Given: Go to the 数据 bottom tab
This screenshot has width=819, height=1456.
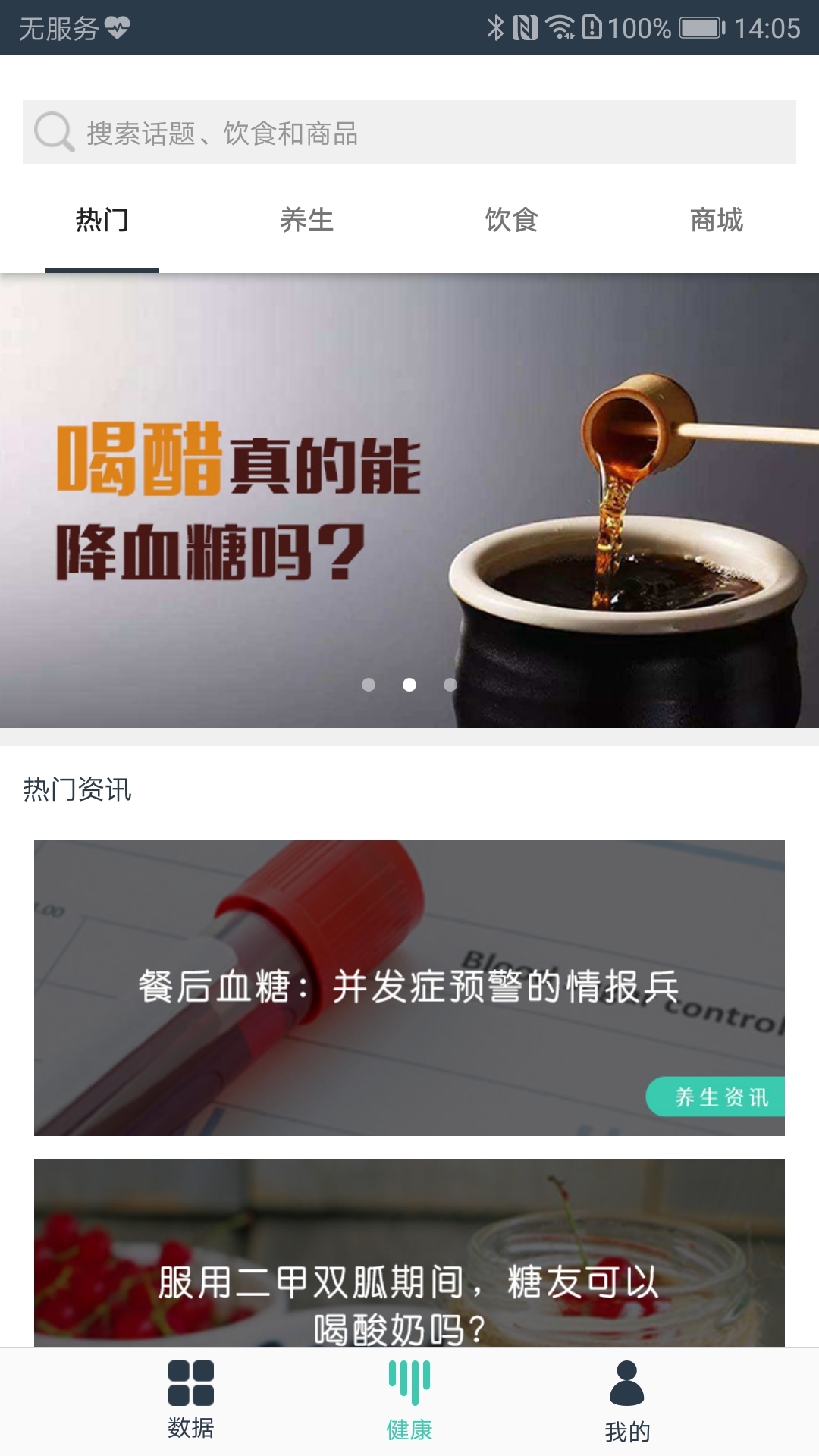Looking at the screenshot, I should pyautogui.click(x=191, y=1400).
